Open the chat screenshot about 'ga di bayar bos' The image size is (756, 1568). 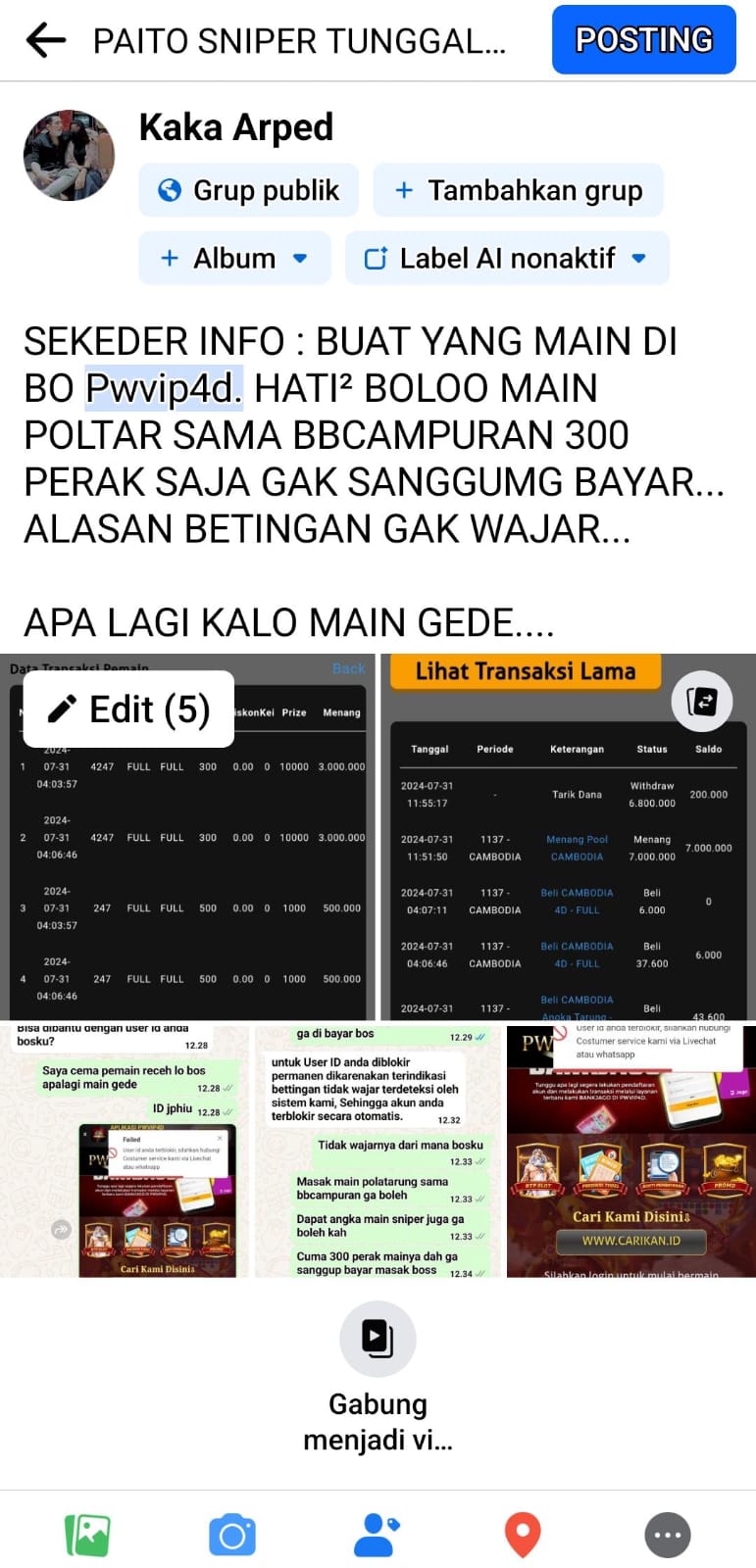[378, 1151]
